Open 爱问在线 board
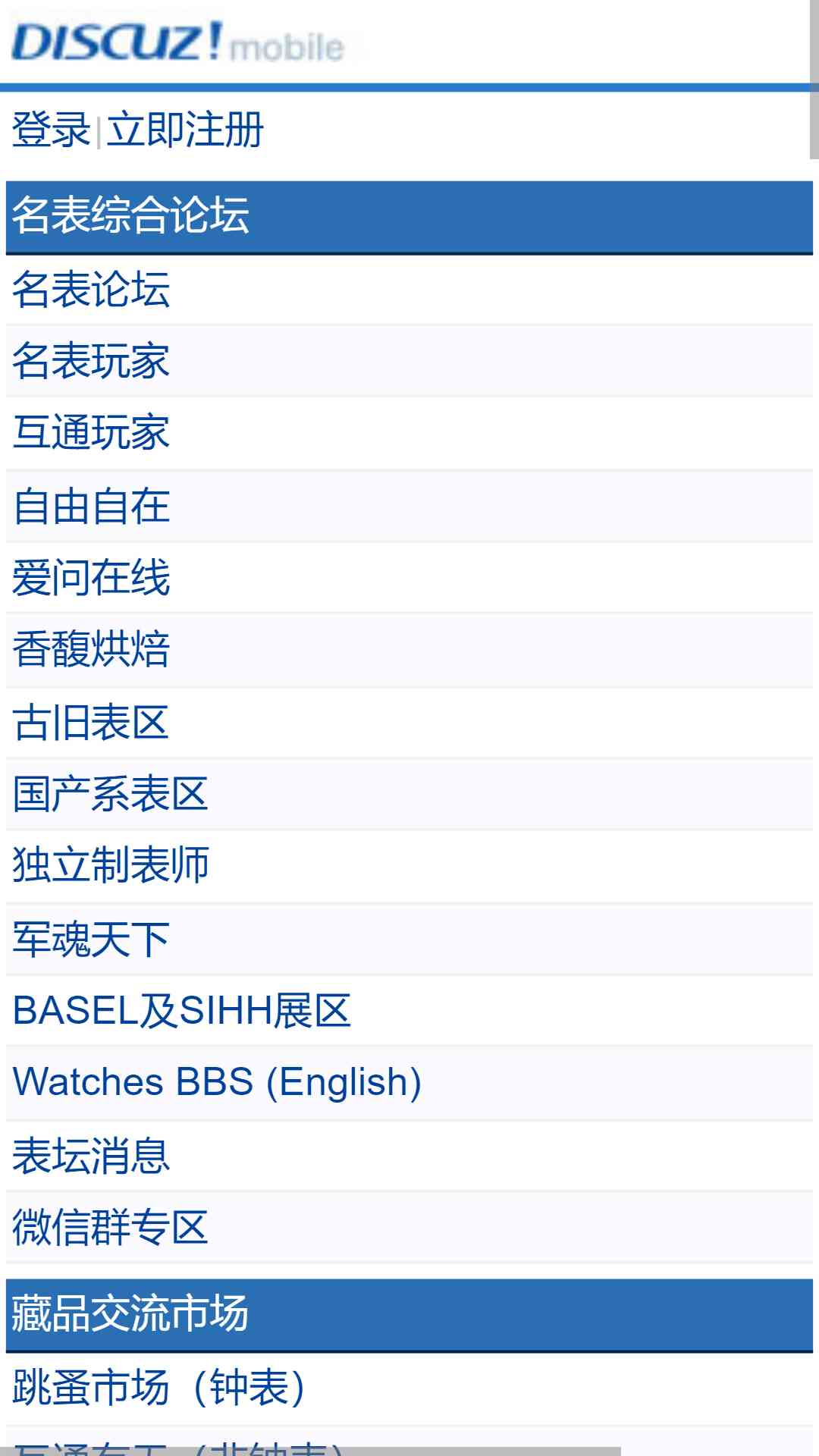The width and height of the screenshot is (819, 1456). 91,578
